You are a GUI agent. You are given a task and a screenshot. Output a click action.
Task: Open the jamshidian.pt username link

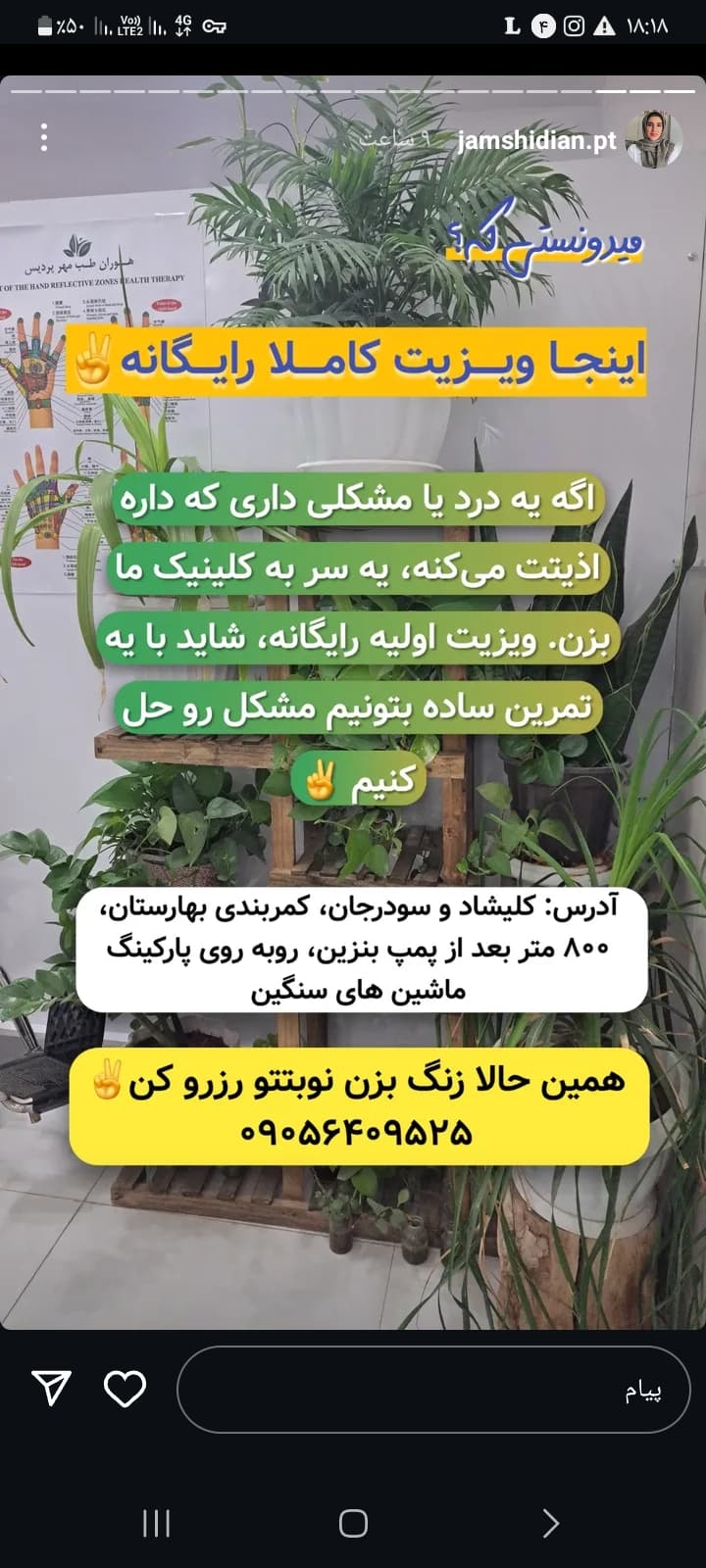pos(537,140)
